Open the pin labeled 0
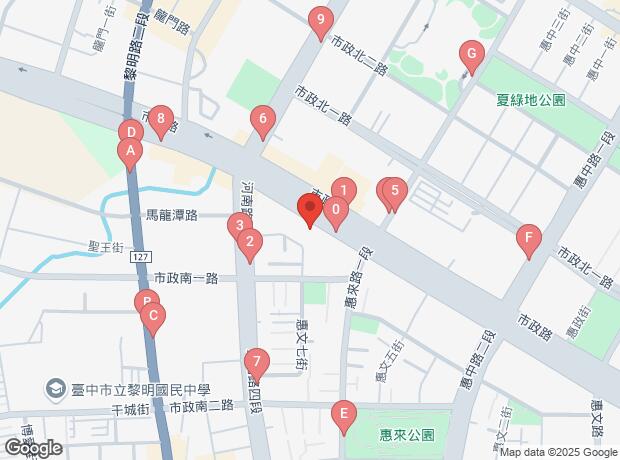Viewport: 620px width, 460px height. (x=338, y=211)
